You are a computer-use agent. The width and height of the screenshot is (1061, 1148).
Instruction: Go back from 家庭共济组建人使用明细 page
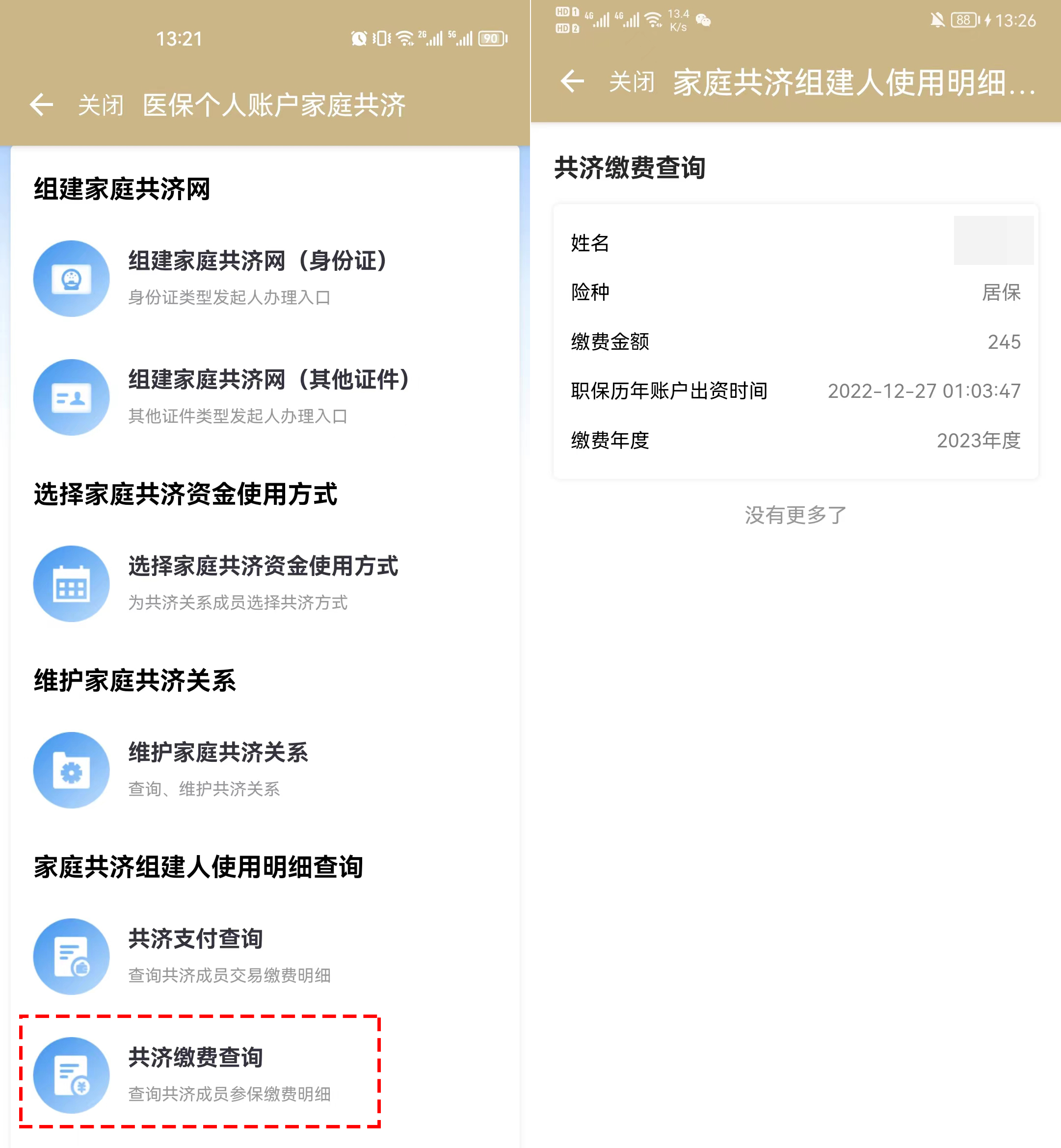(x=572, y=81)
